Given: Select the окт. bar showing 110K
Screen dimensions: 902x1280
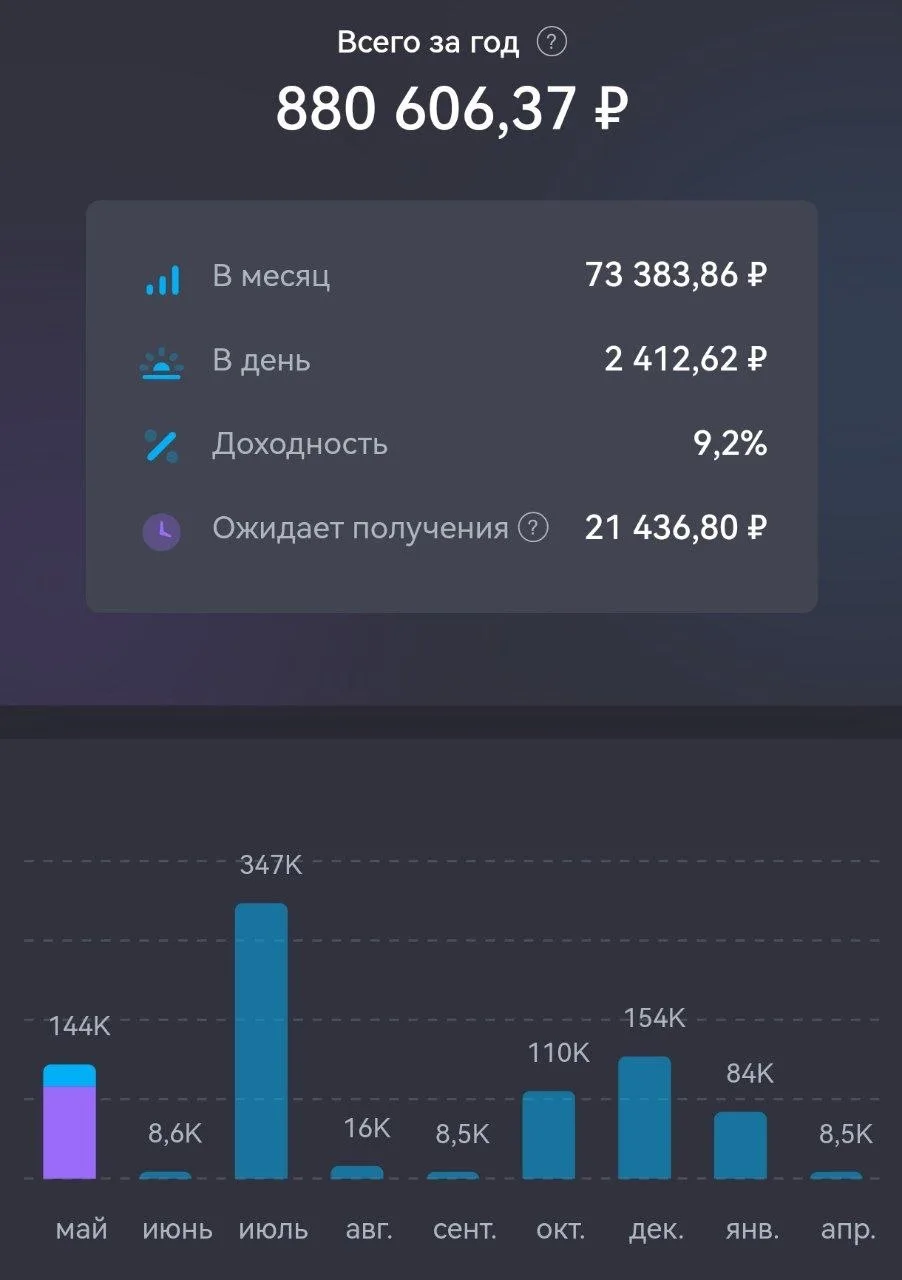Looking at the screenshot, I should point(548,1135).
